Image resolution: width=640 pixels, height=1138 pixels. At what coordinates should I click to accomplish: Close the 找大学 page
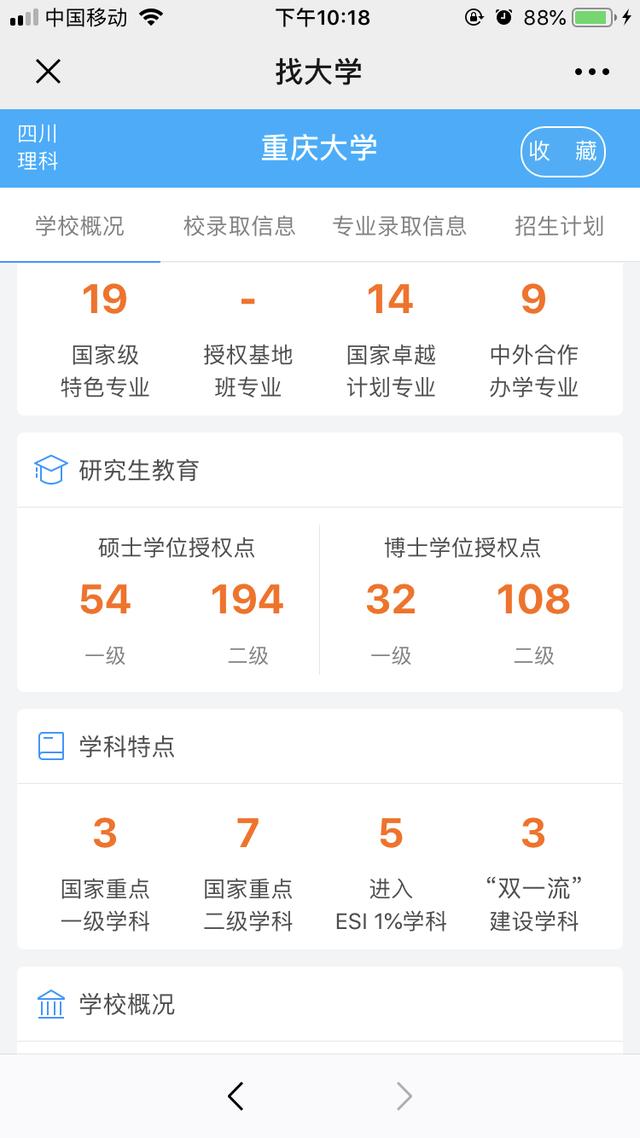point(48,71)
